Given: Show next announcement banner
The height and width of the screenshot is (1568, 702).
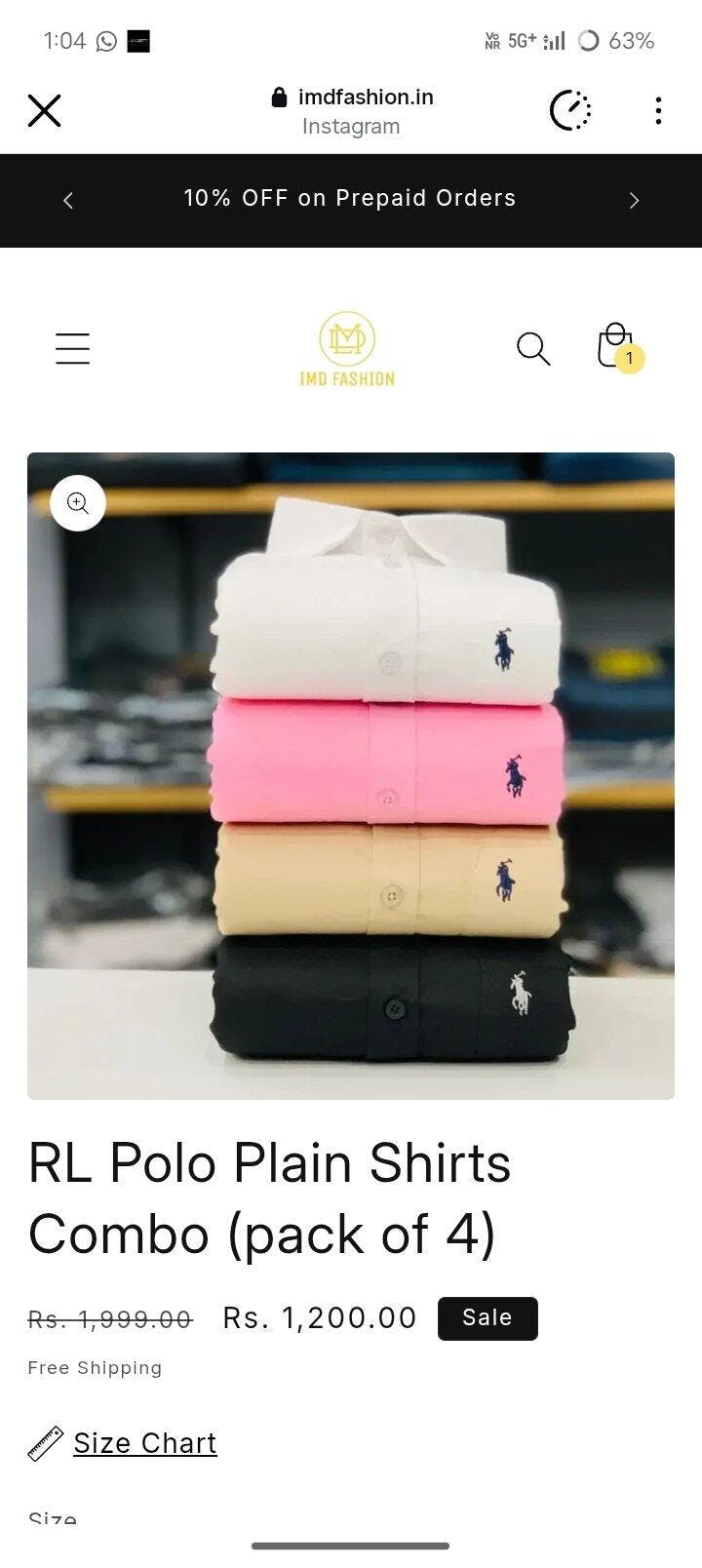Looking at the screenshot, I should (x=634, y=200).
